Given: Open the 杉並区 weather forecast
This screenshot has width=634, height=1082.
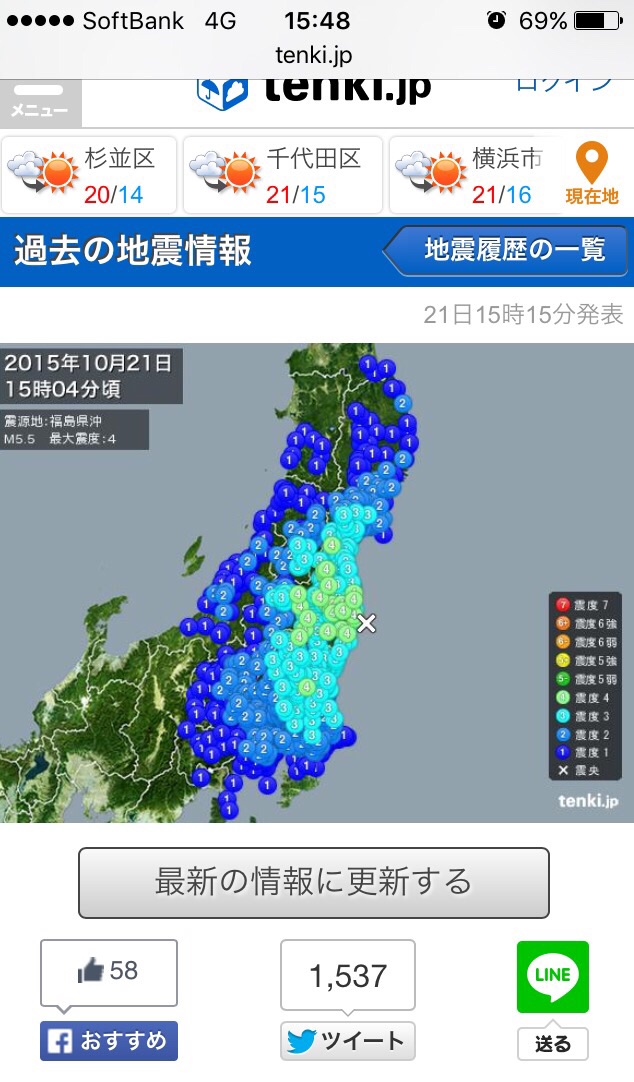Looking at the screenshot, I should pyautogui.click(x=90, y=175).
